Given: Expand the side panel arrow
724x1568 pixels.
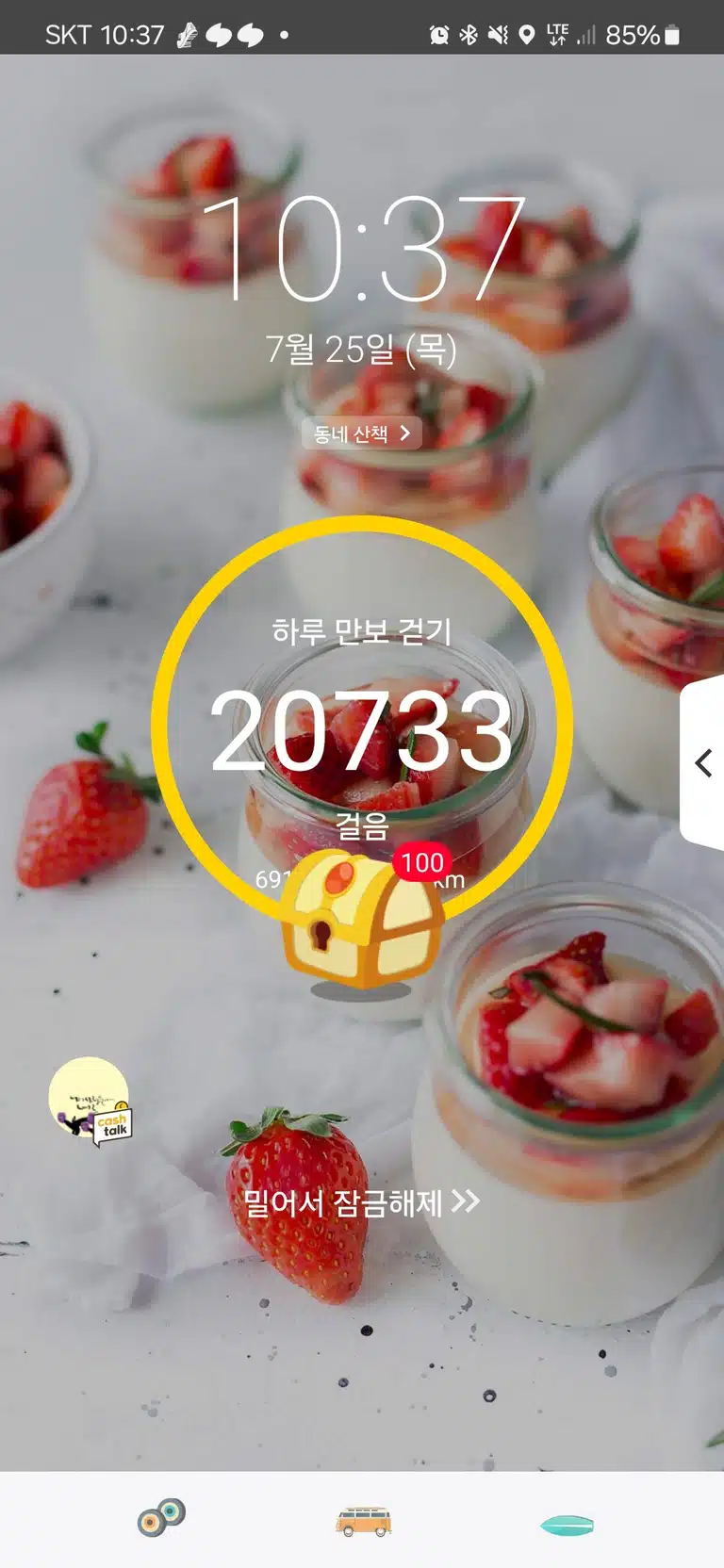Looking at the screenshot, I should [702, 762].
